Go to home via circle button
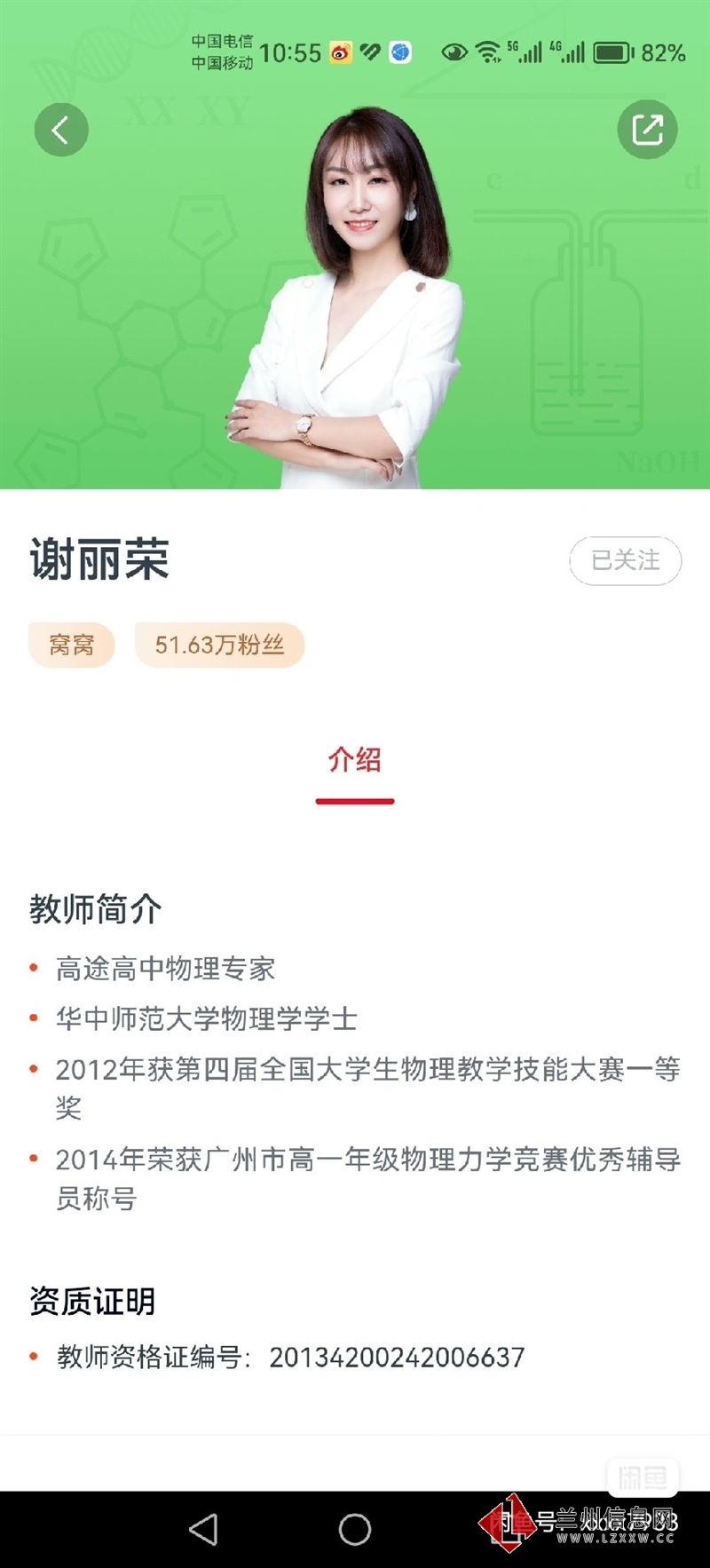710x1568 pixels. pos(355,1529)
